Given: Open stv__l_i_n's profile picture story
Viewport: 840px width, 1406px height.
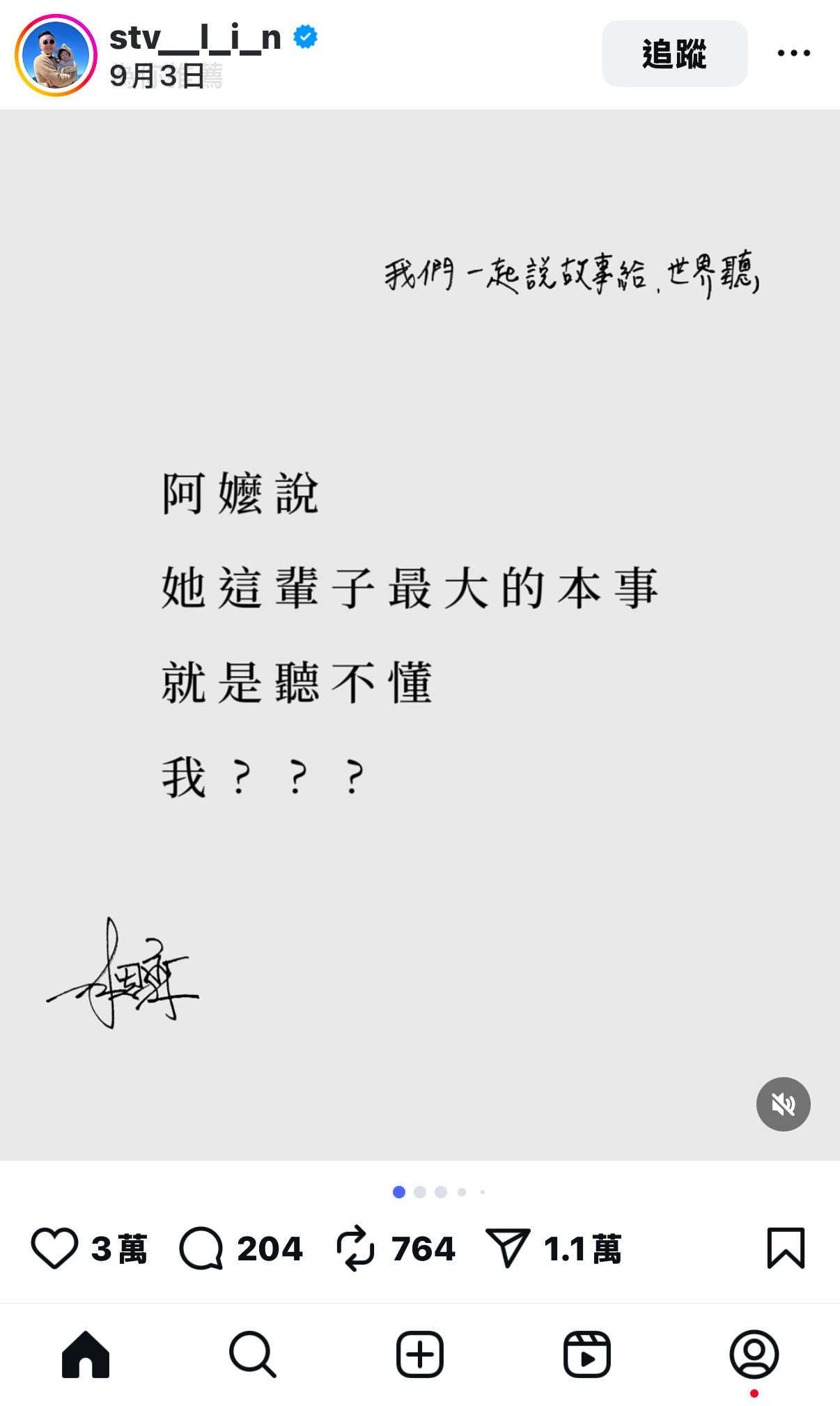Looking at the screenshot, I should pyautogui.click(x=56, y=55).
